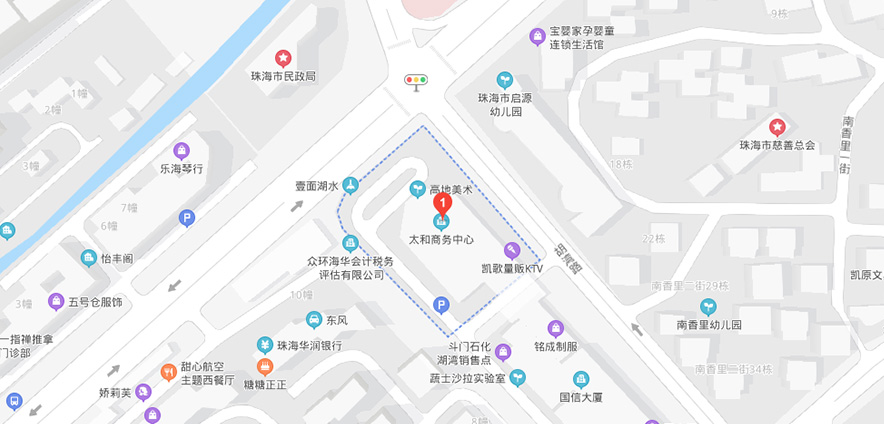Select the 斗门石化湖湾销售点 marker
The image size is (884, 424).
click(503, 351)
